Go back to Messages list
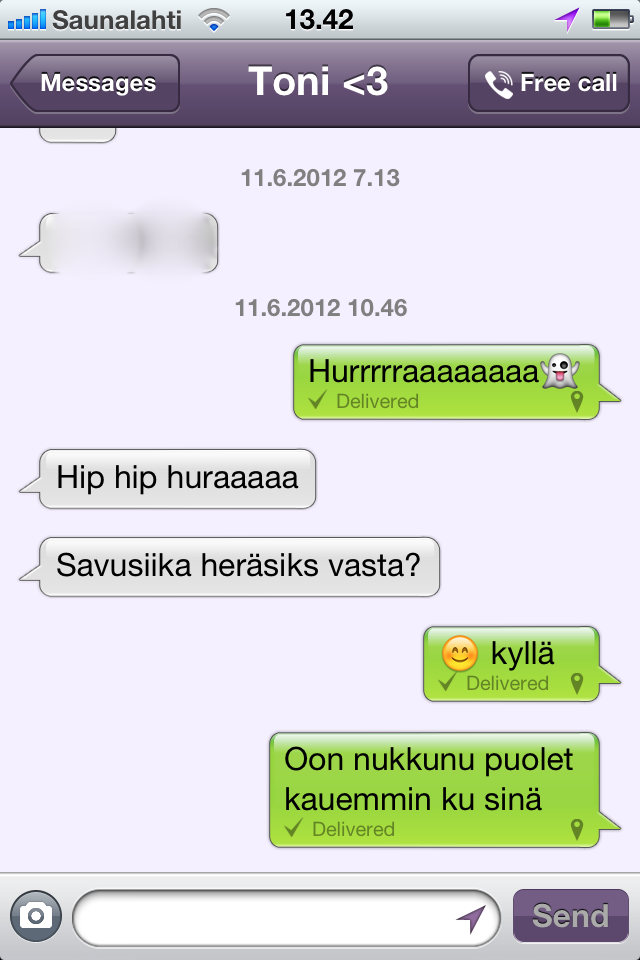This screenshot has height=960, width=640. [96, 84]
